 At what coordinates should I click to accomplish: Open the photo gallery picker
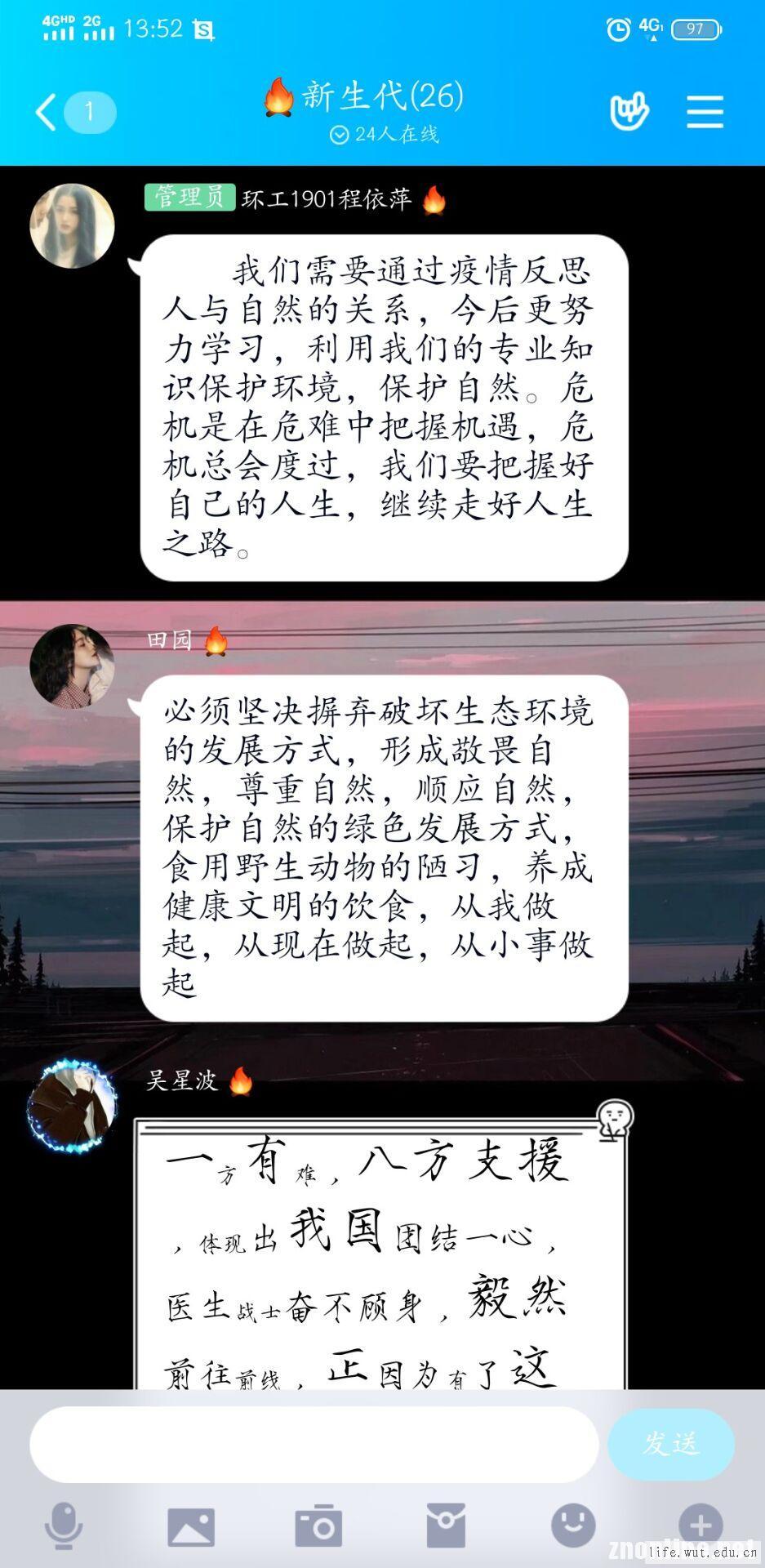point(191,1526)
